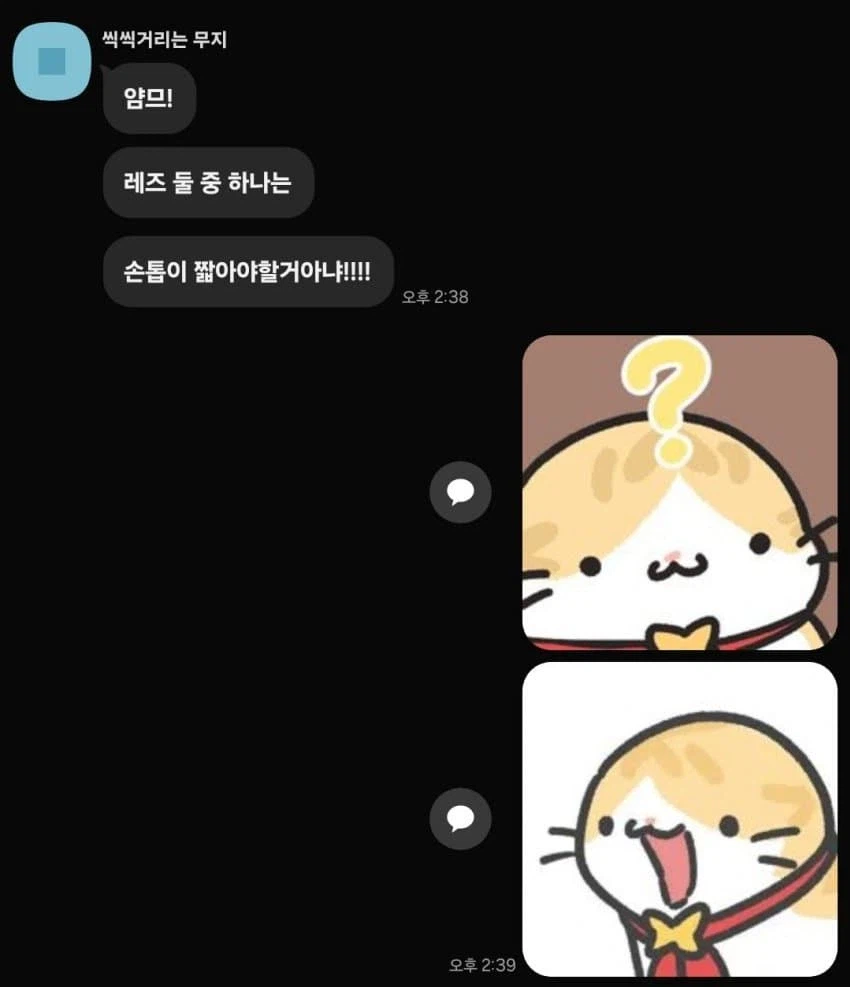
Task: Open the question-mark cat sticker in full view
Action: (x=680, y=490)
